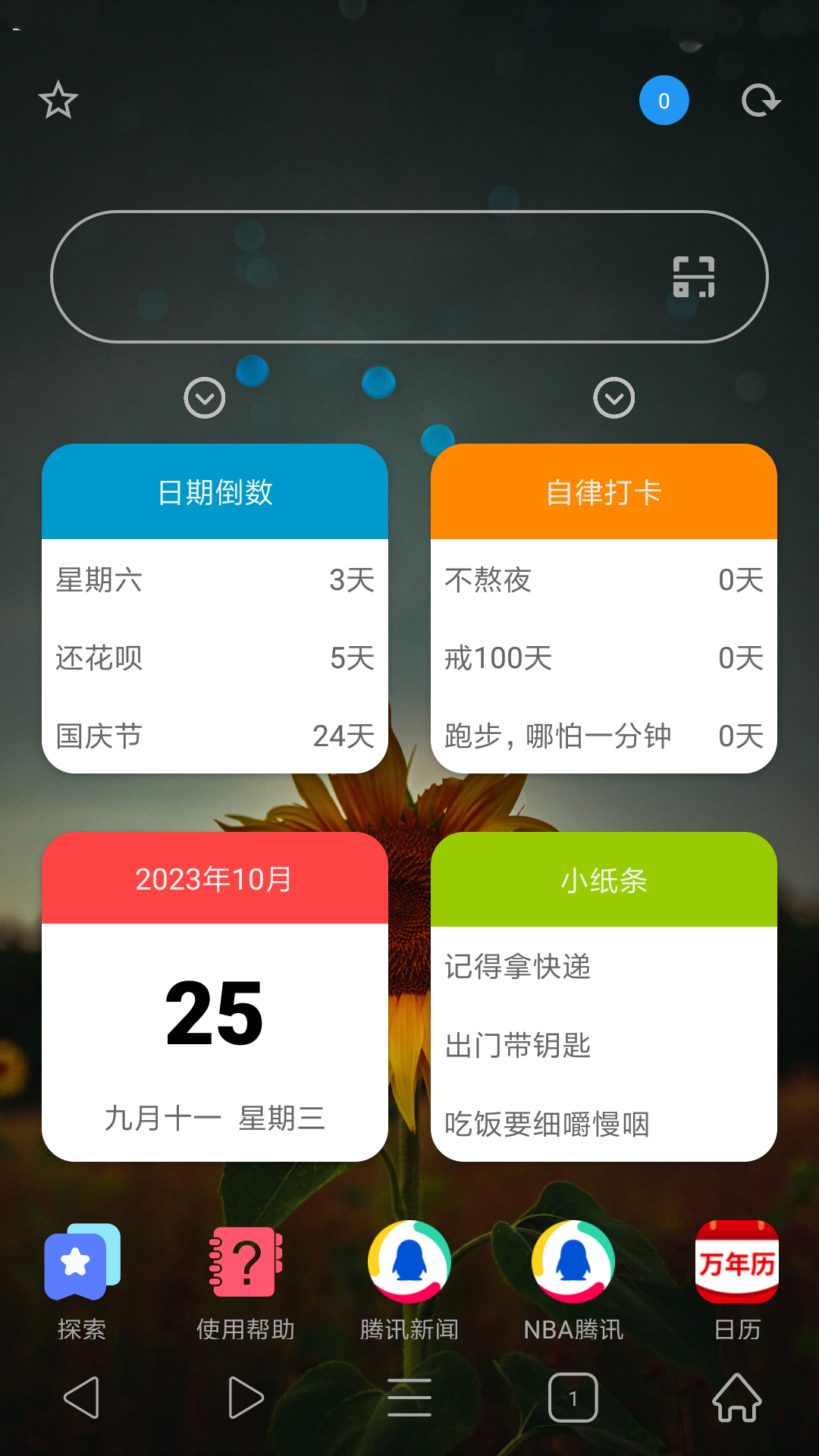Go back with the left arrow
The height and width of the screenshot is (1456, 819).
[82, 1398]
